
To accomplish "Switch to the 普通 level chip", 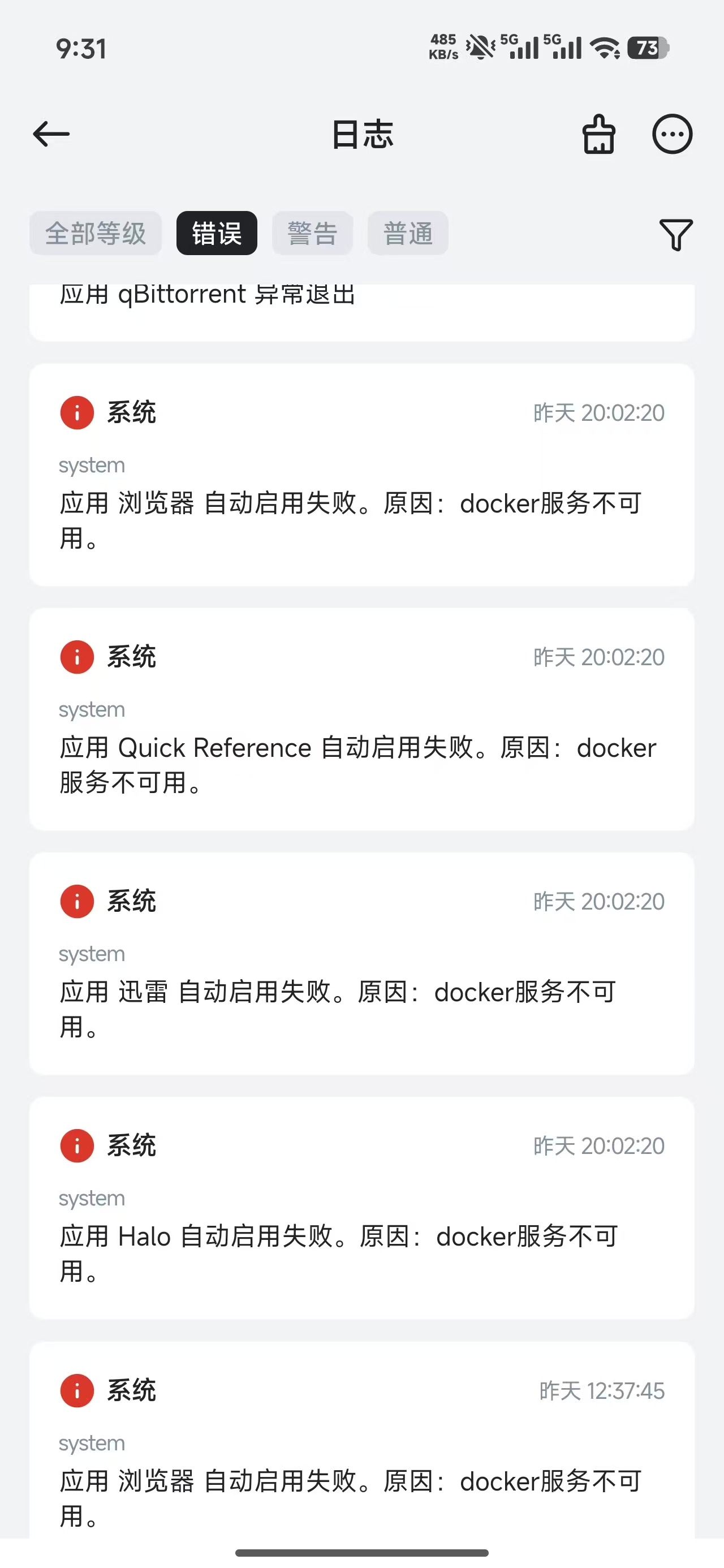I will tap(408, 233).
